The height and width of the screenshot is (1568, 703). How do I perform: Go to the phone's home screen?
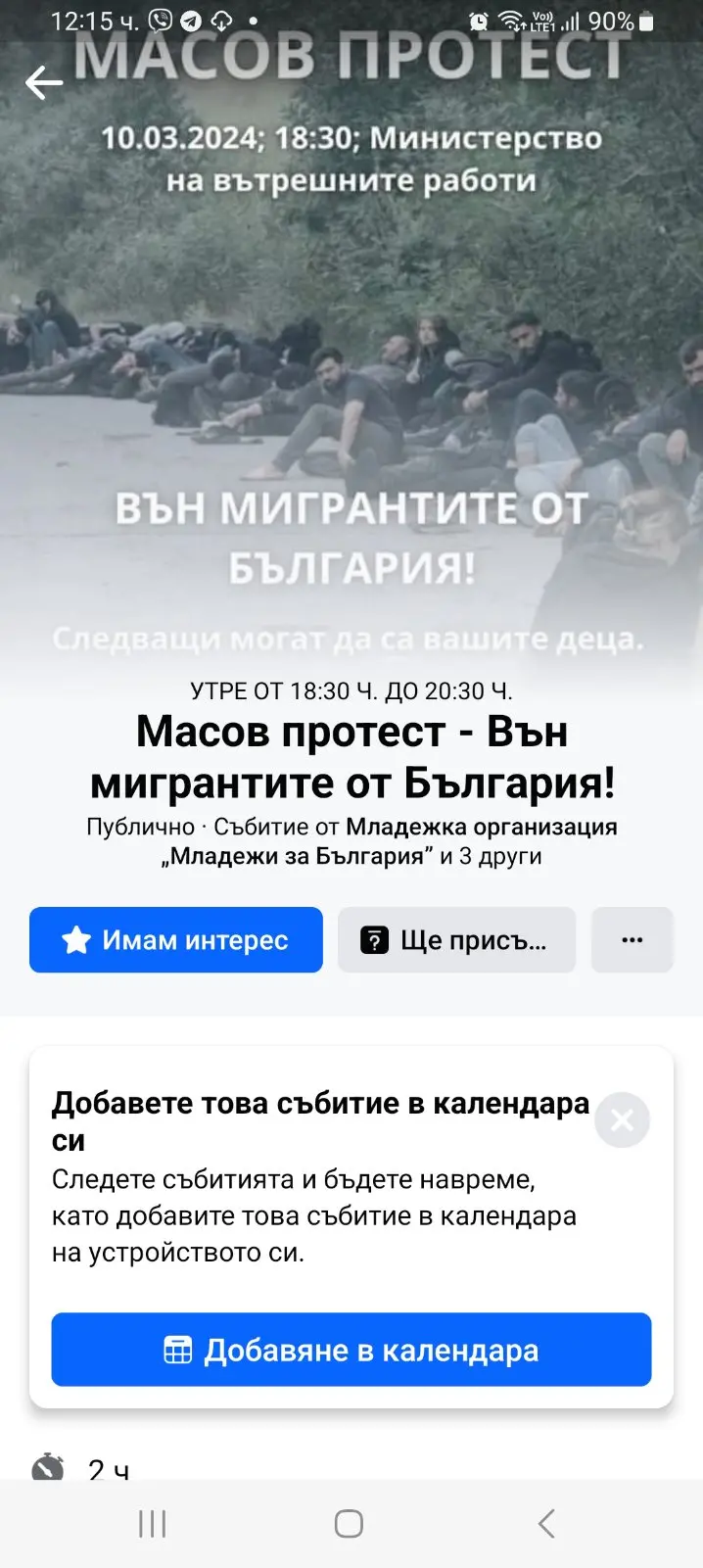tap(350, 1524)
